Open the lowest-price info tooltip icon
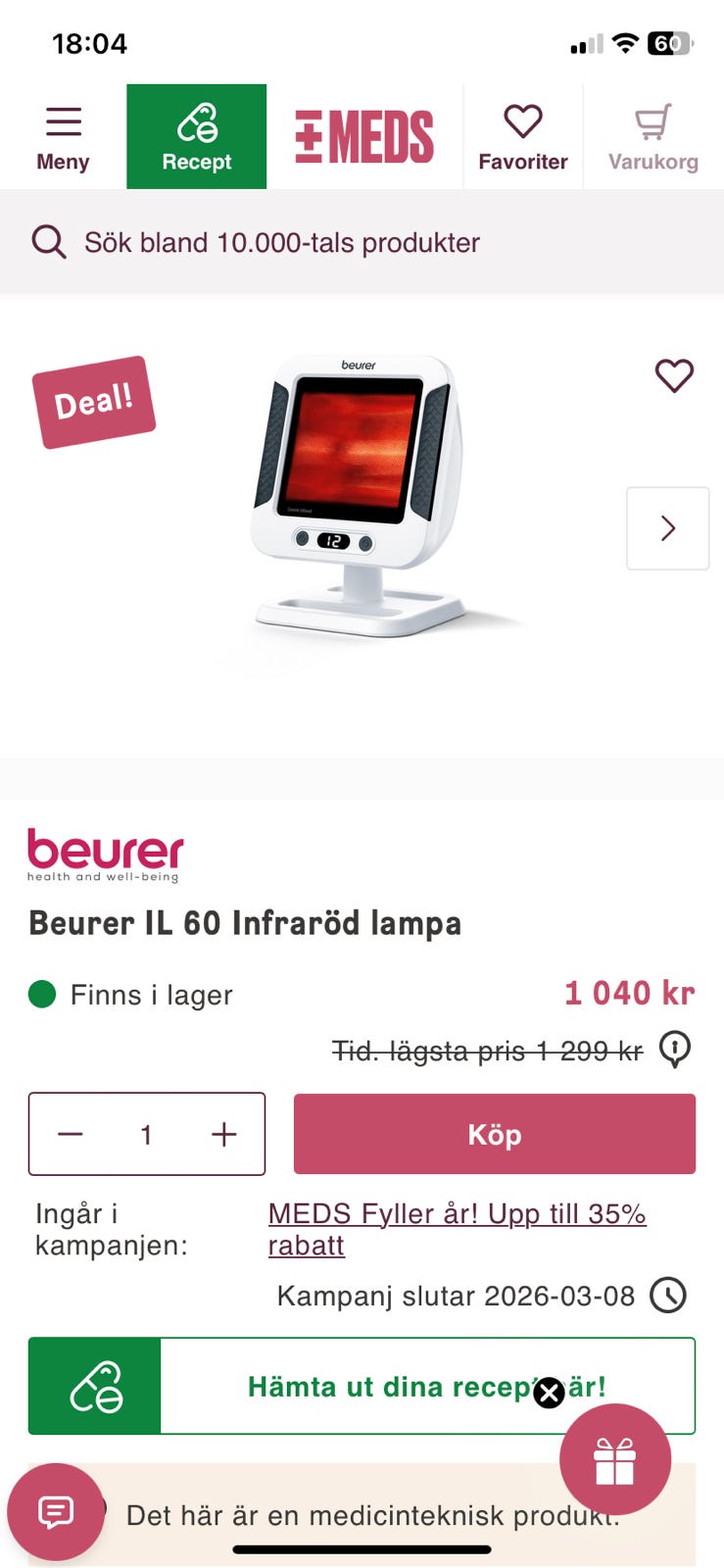 (675, 1049)
